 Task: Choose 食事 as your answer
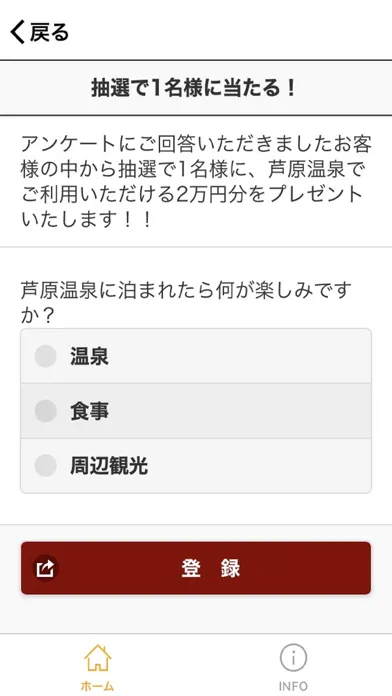(196, 411)
